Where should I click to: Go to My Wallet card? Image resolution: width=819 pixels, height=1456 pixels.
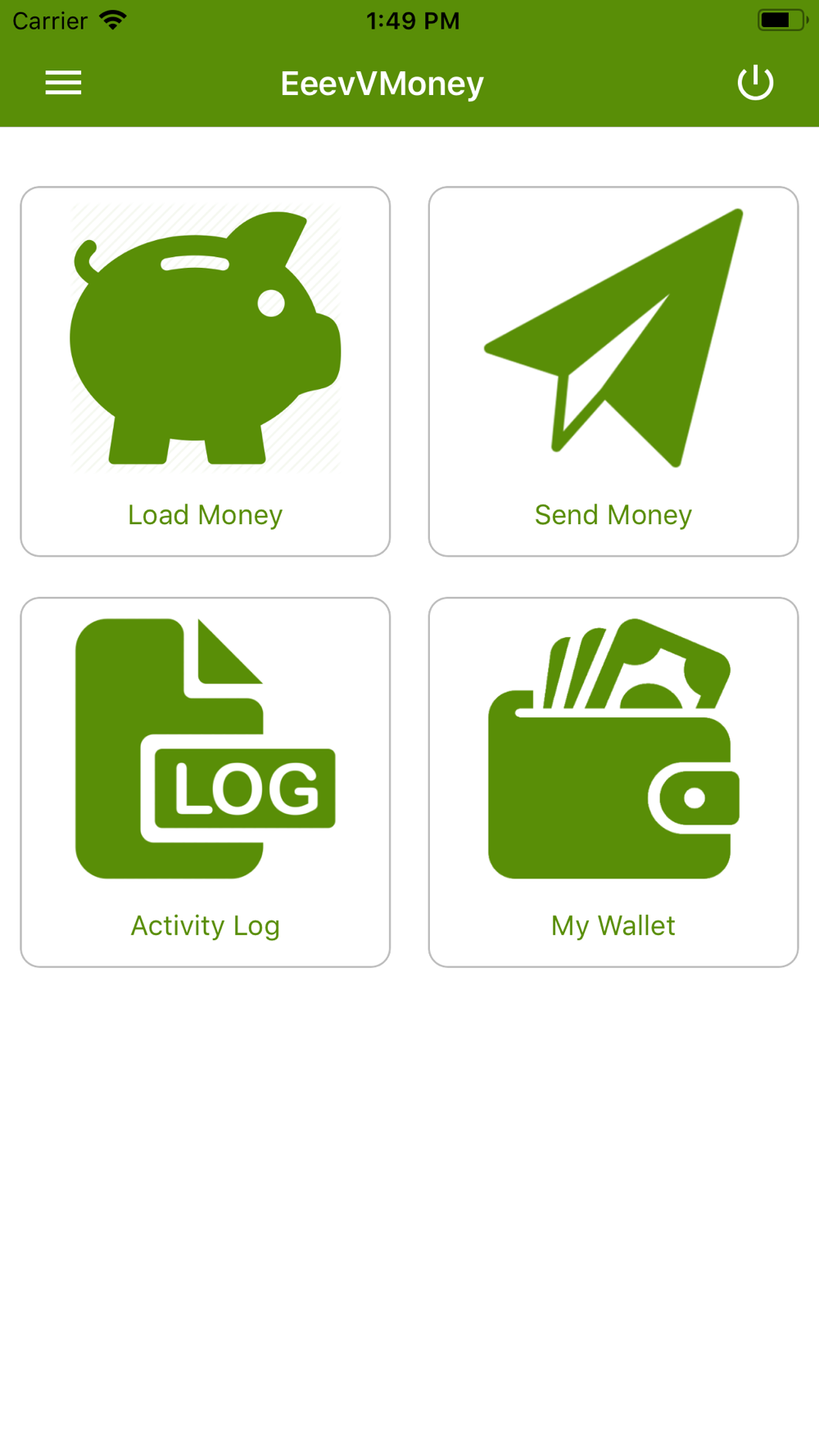(x=613, y=782)
